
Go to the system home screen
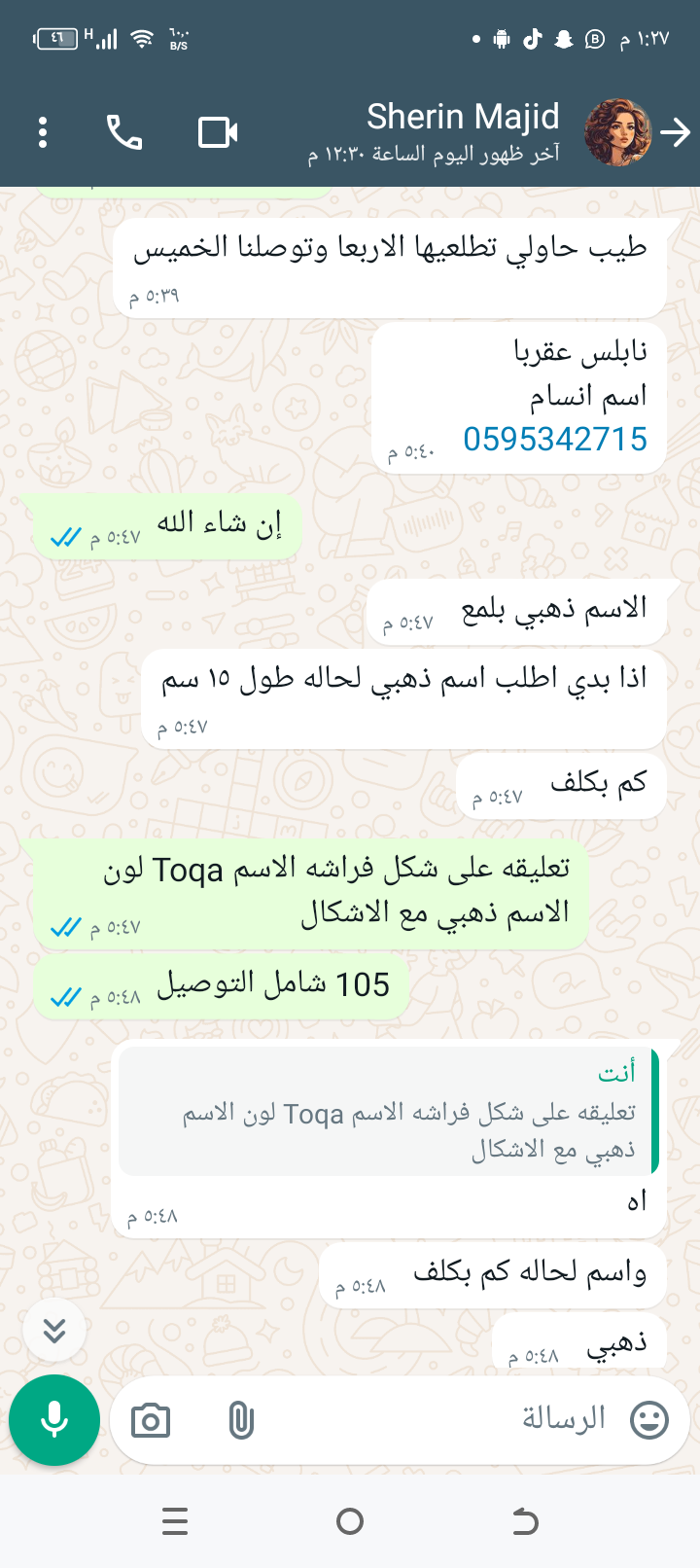point(350,1521)
